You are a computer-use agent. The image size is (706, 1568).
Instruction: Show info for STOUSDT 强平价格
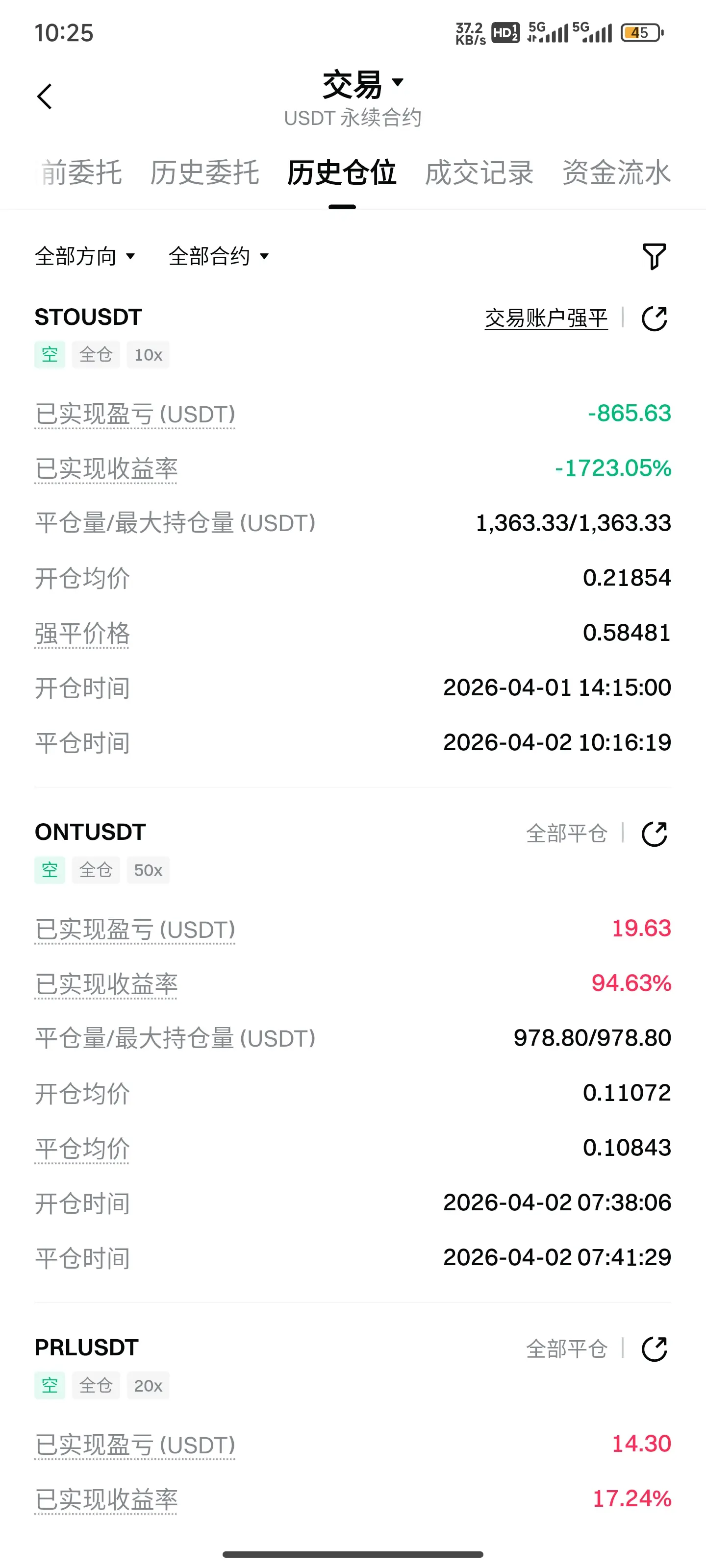click(82, 633)
